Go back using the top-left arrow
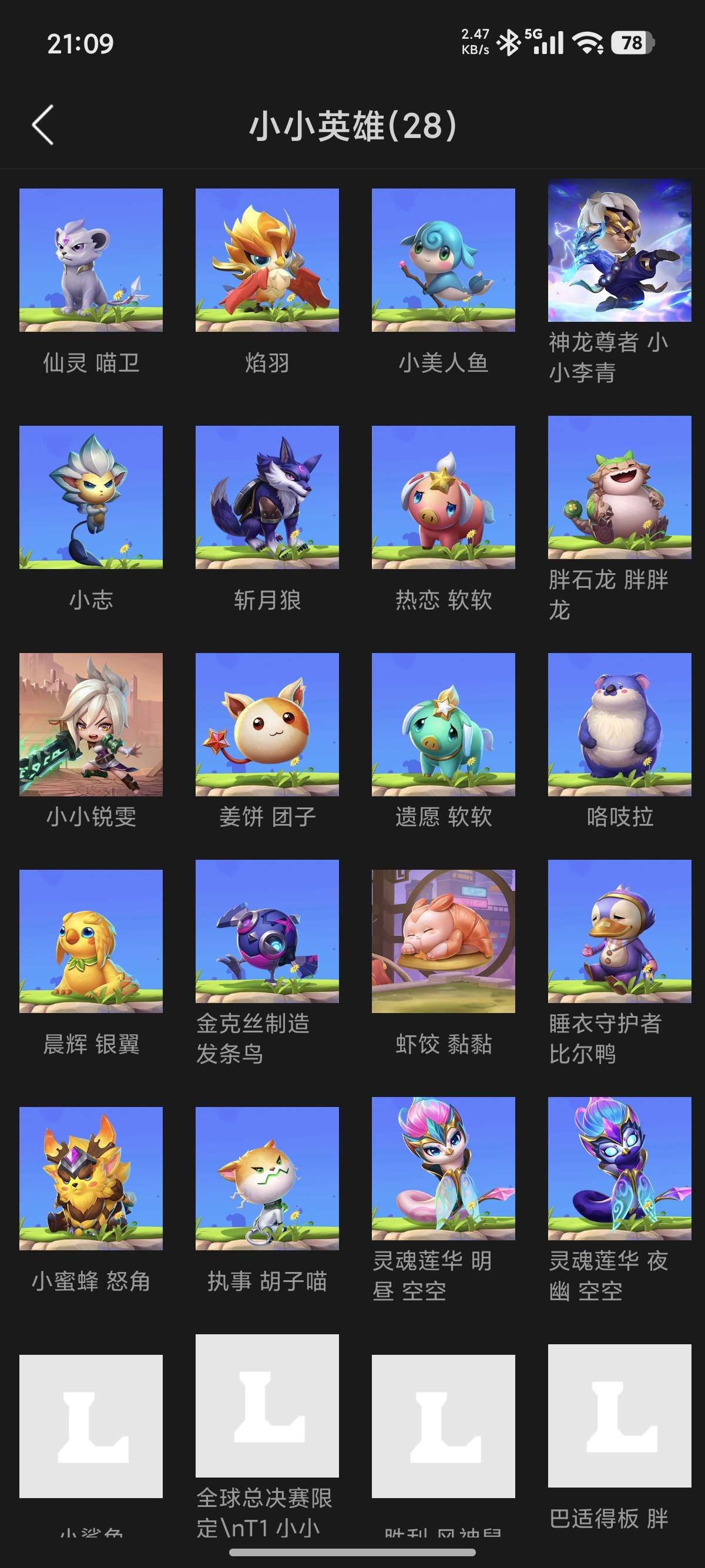705x1568 pixels. coord(43,125)
